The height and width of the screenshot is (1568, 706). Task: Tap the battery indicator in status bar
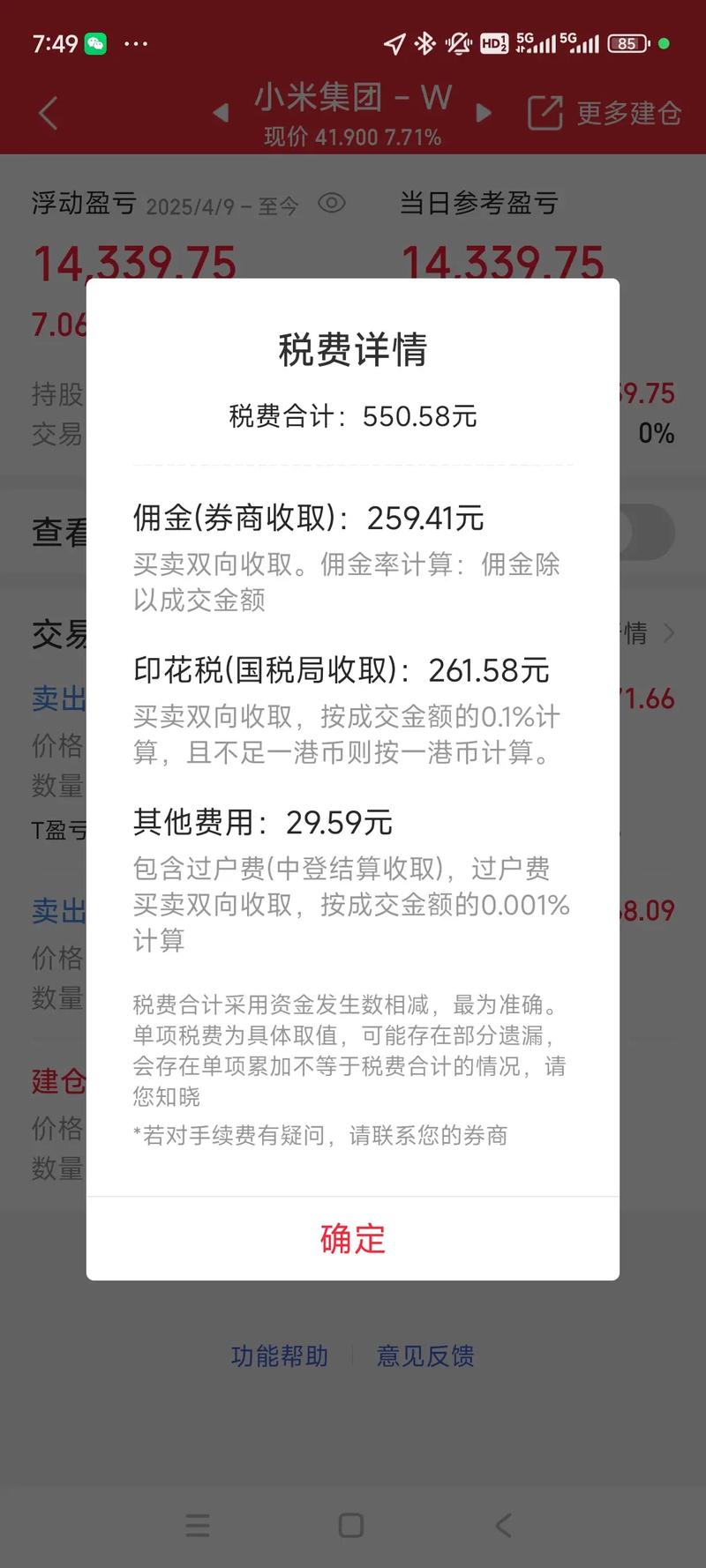click(627, 41)
